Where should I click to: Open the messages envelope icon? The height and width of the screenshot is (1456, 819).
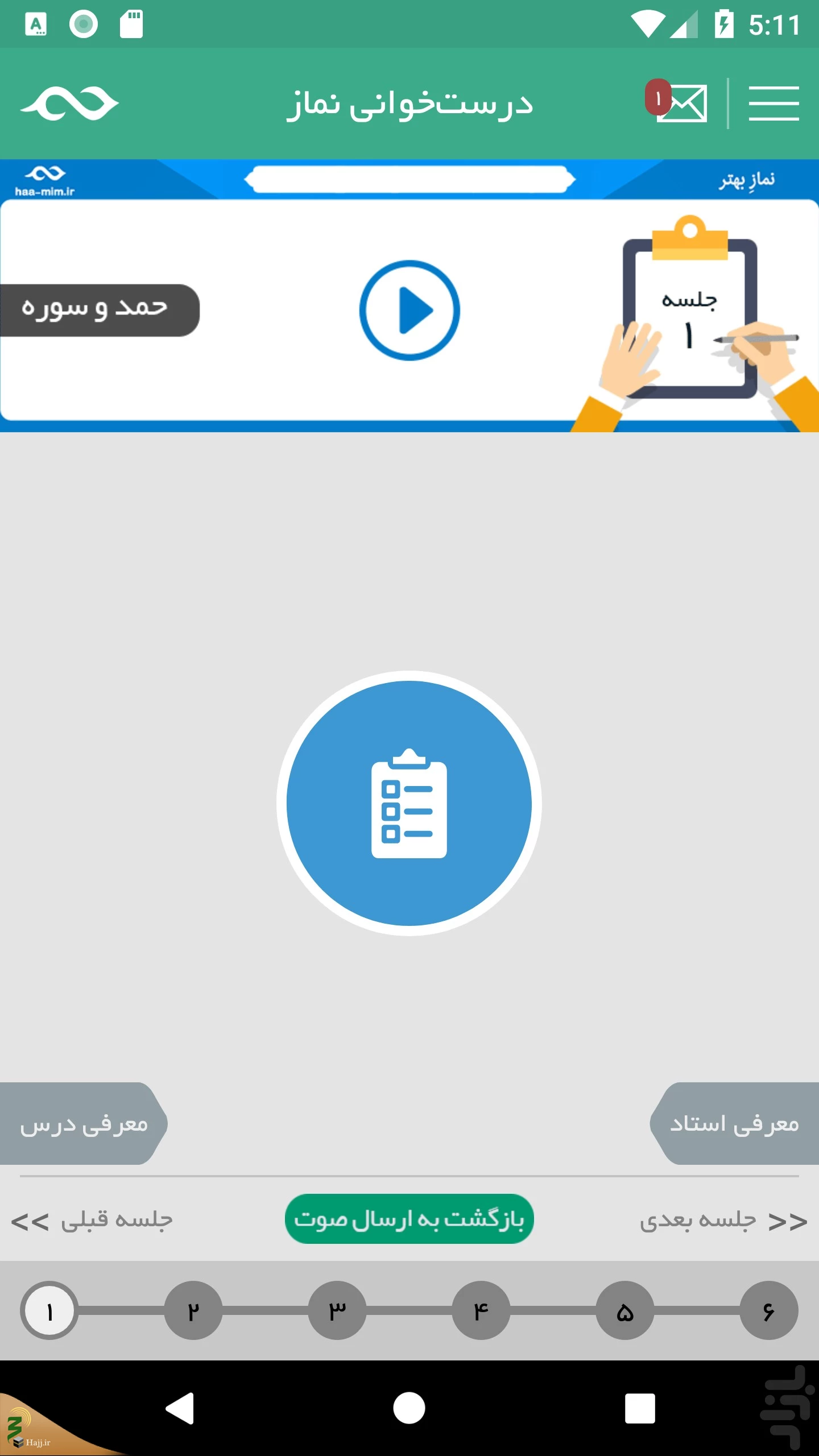pyautogui.click(x=677, y=102)
